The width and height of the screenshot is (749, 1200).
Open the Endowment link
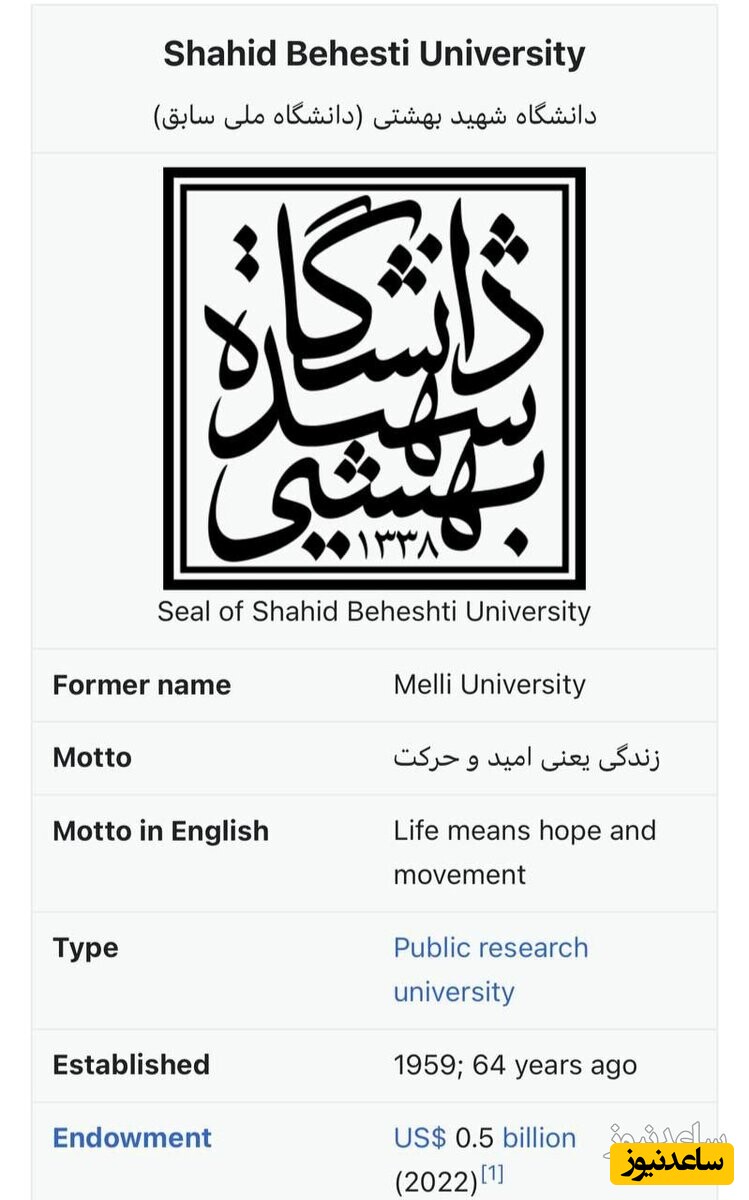coord(132,1138)
